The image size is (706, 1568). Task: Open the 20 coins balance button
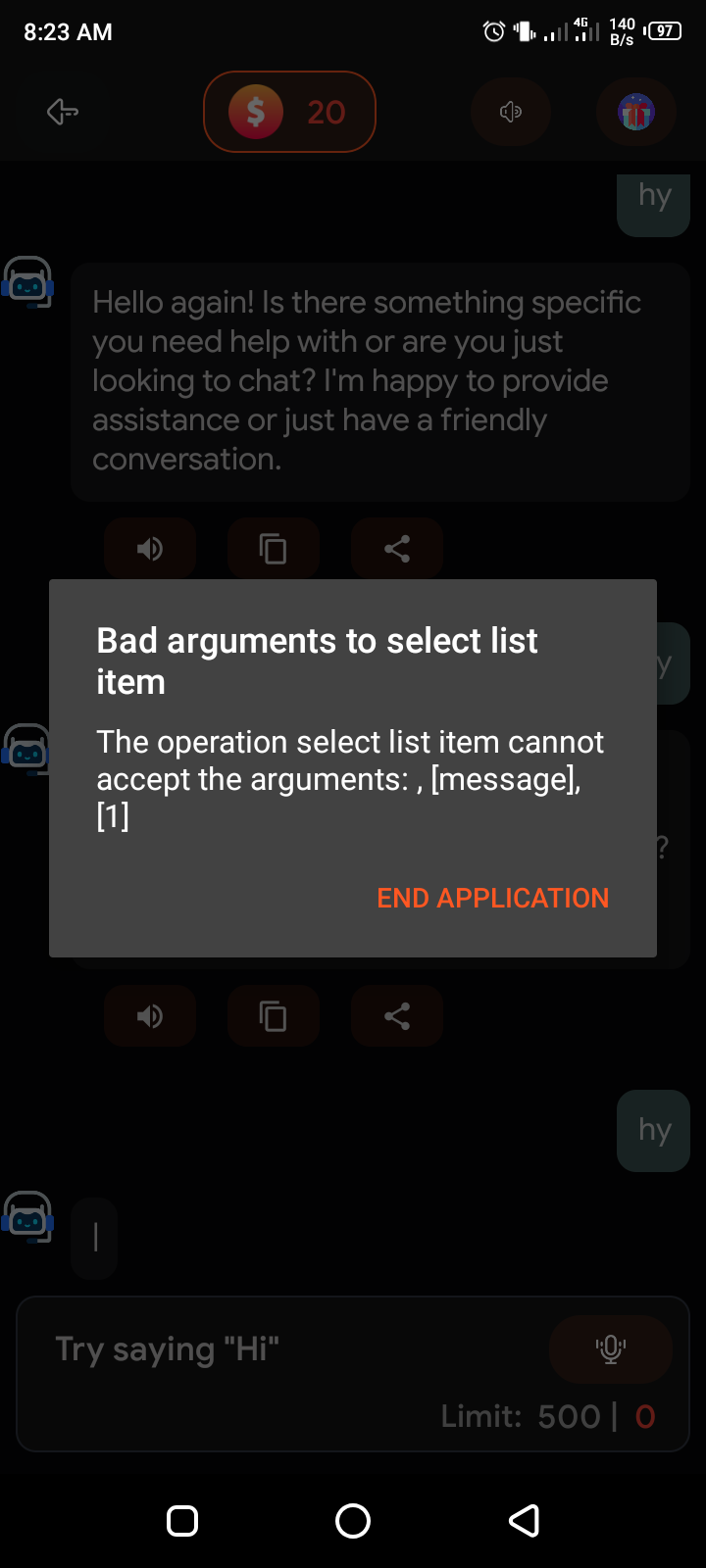point(289,112)
